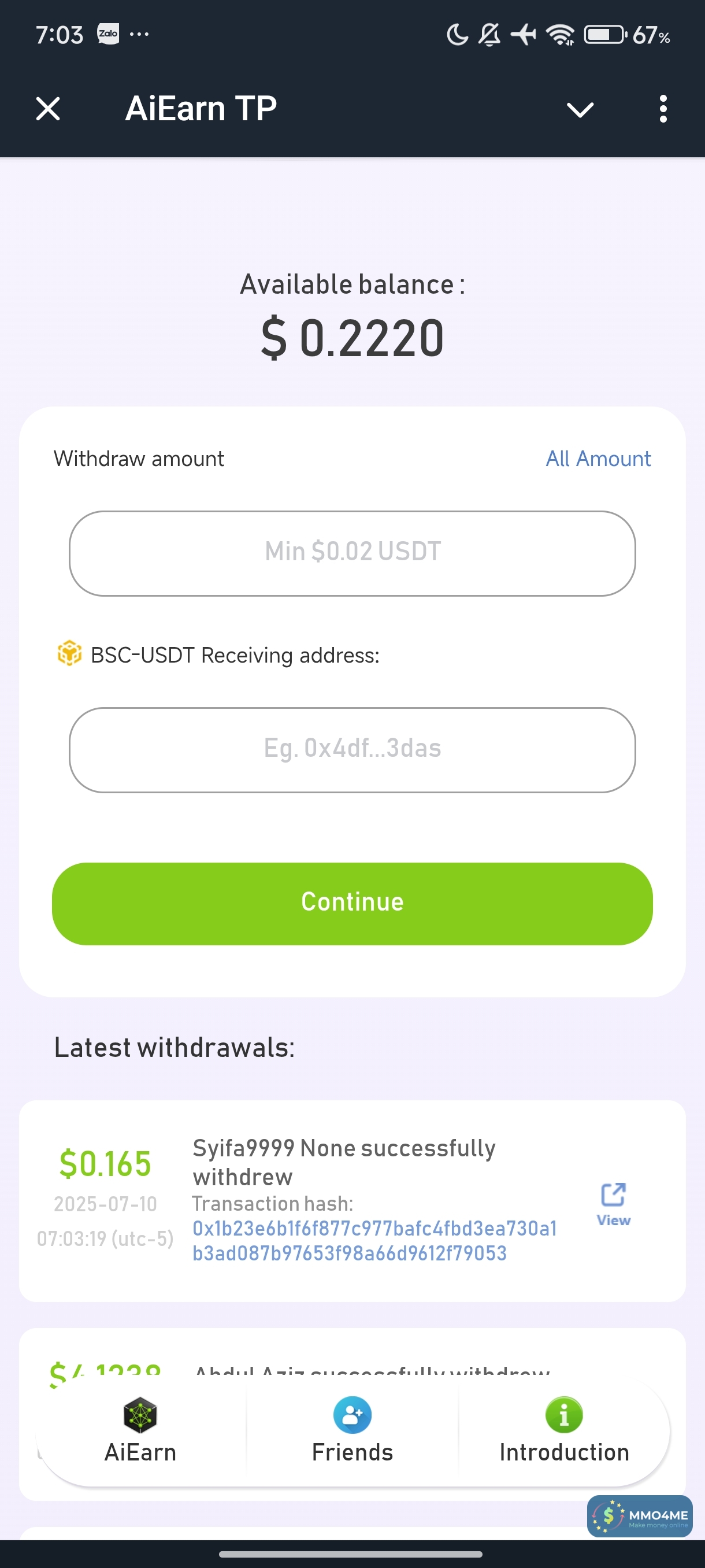Open the Introduction tab
The width and height of the screenshot is (705, 1568).
click(563, 1430)
